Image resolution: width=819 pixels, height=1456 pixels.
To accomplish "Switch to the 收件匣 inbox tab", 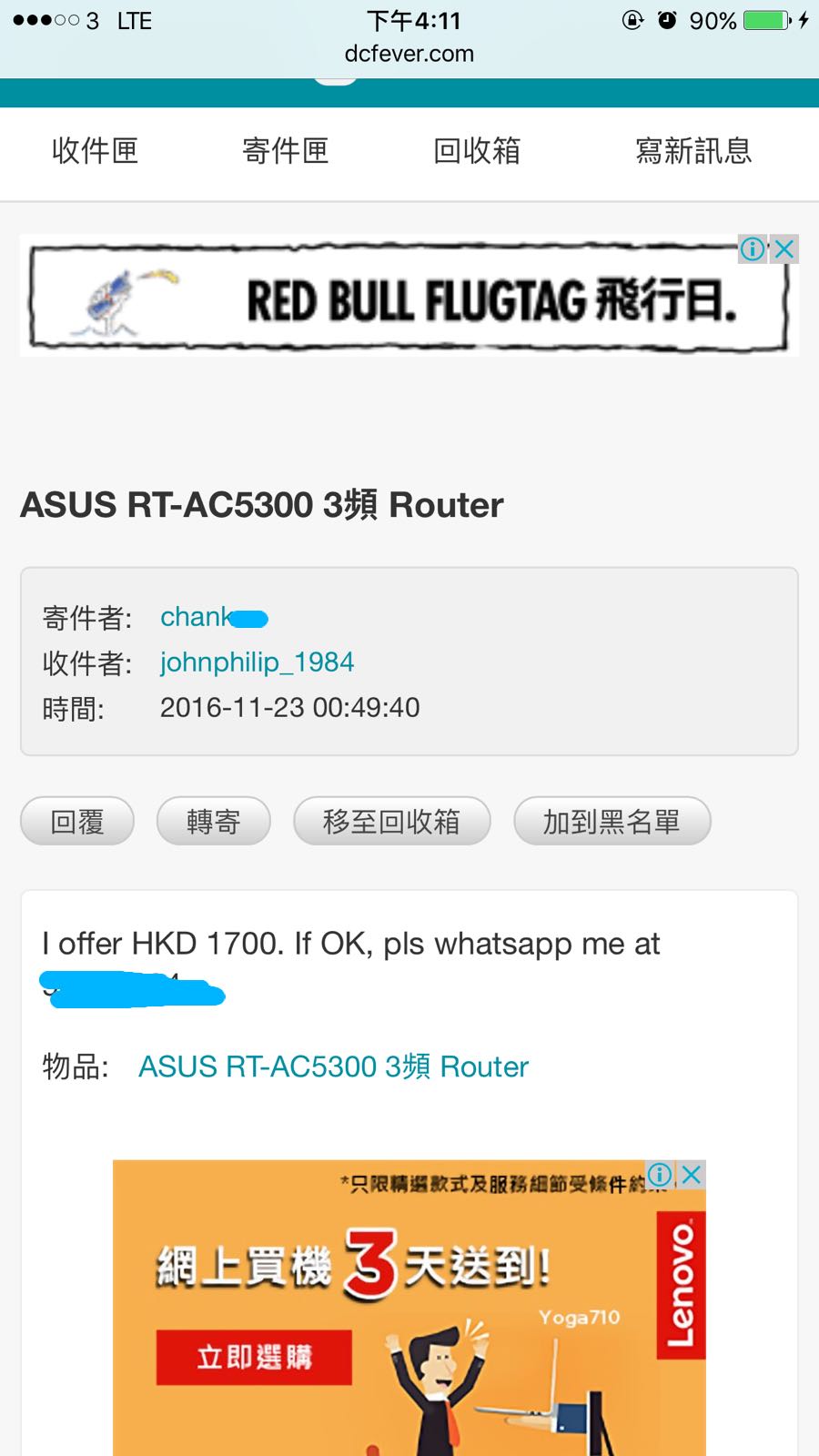I will [95, 151].
